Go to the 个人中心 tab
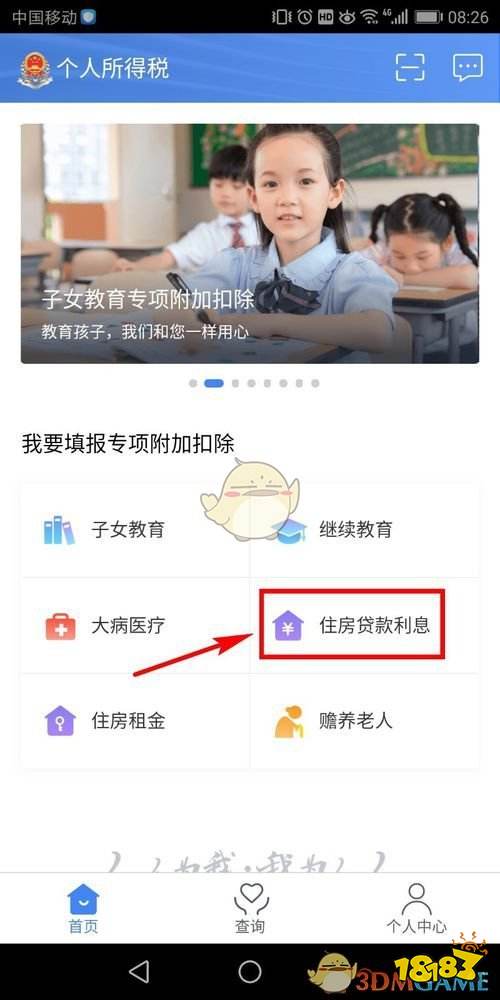 coord(416,909)
